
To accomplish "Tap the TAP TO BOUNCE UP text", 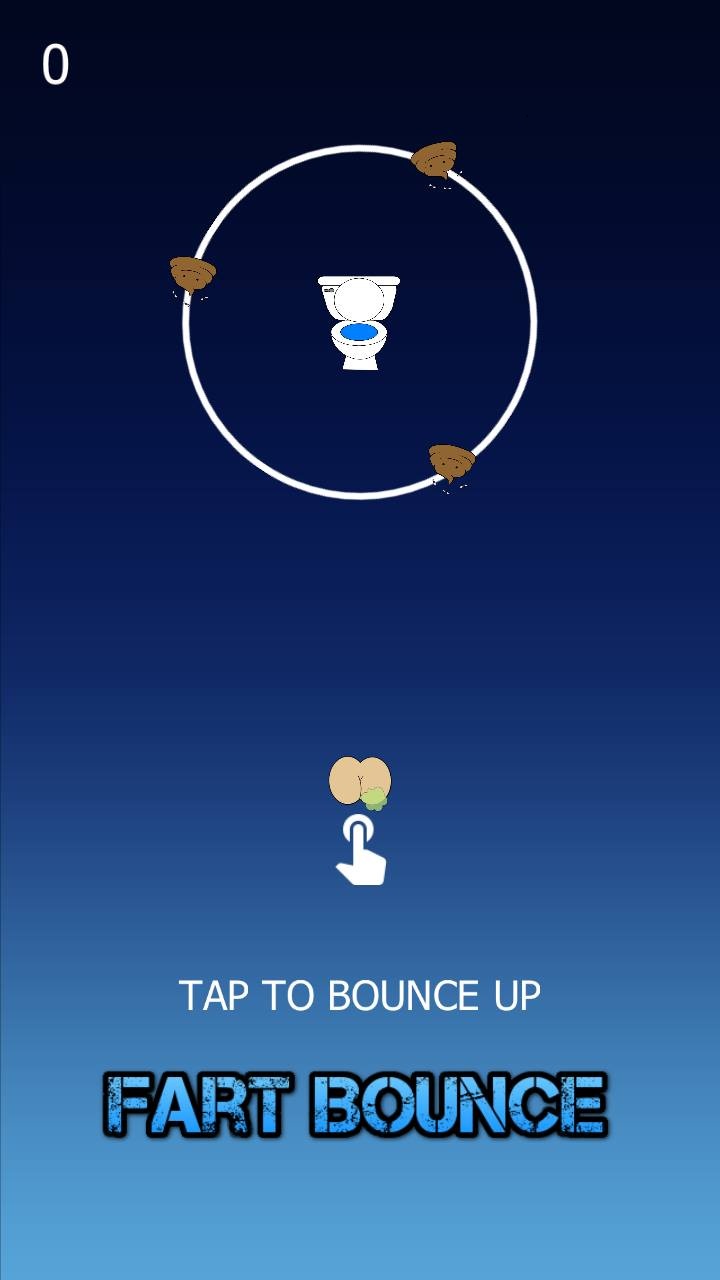I will click(360, 995).
